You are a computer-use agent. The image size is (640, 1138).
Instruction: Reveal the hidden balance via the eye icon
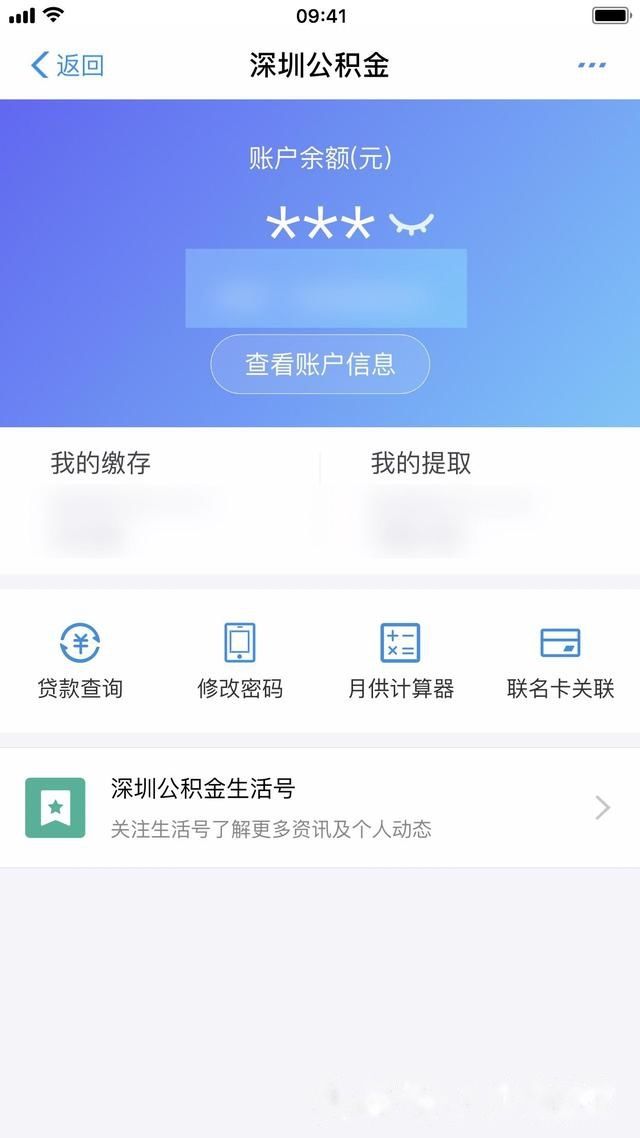(411, 224)
